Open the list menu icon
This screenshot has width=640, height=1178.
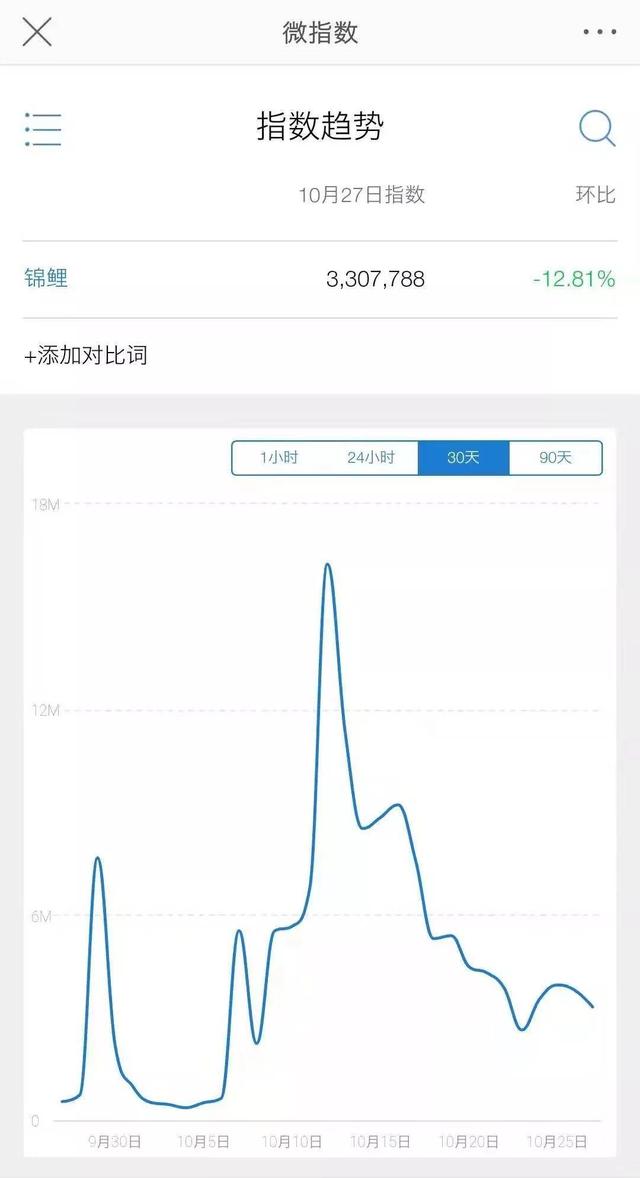[x=43, y=128]
